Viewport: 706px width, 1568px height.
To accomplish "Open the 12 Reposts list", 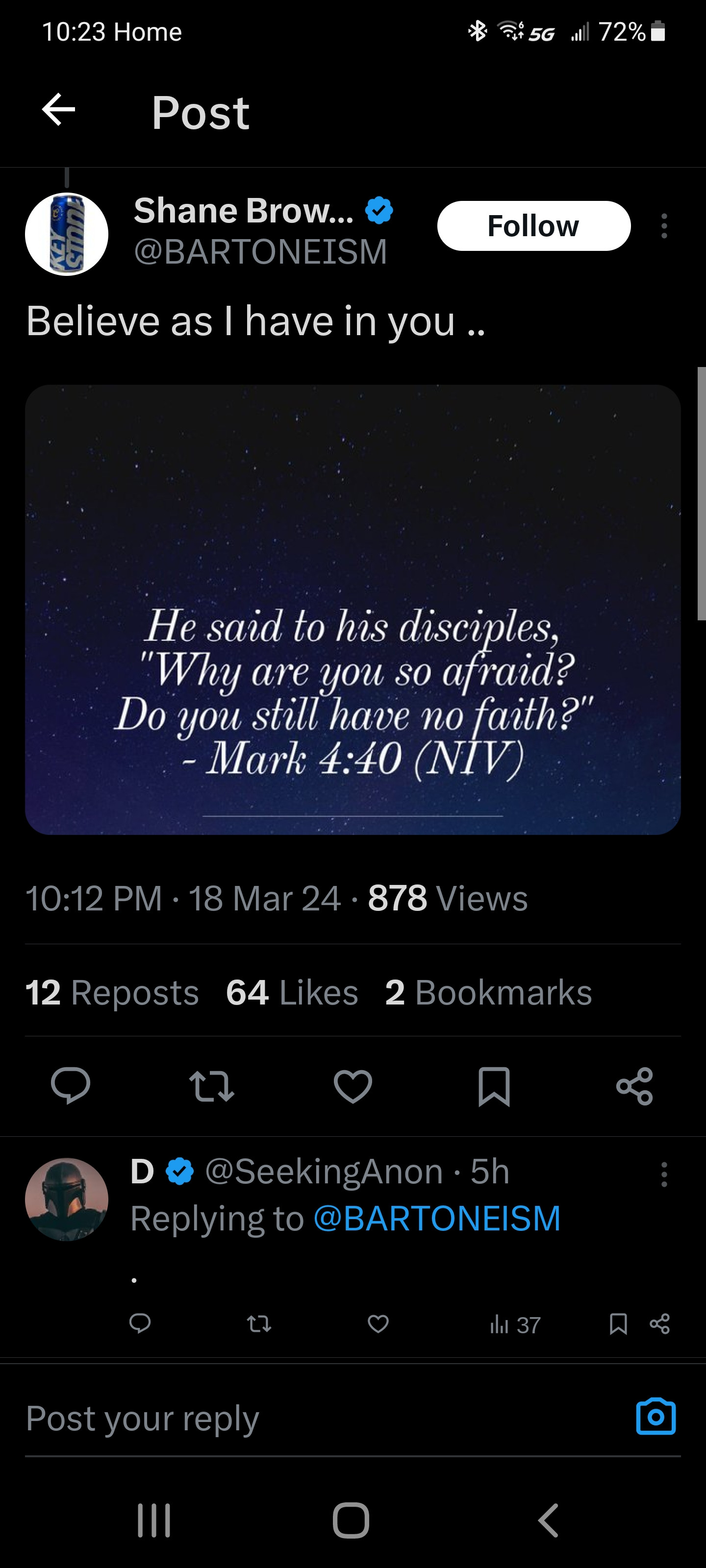I will point(112,993).
